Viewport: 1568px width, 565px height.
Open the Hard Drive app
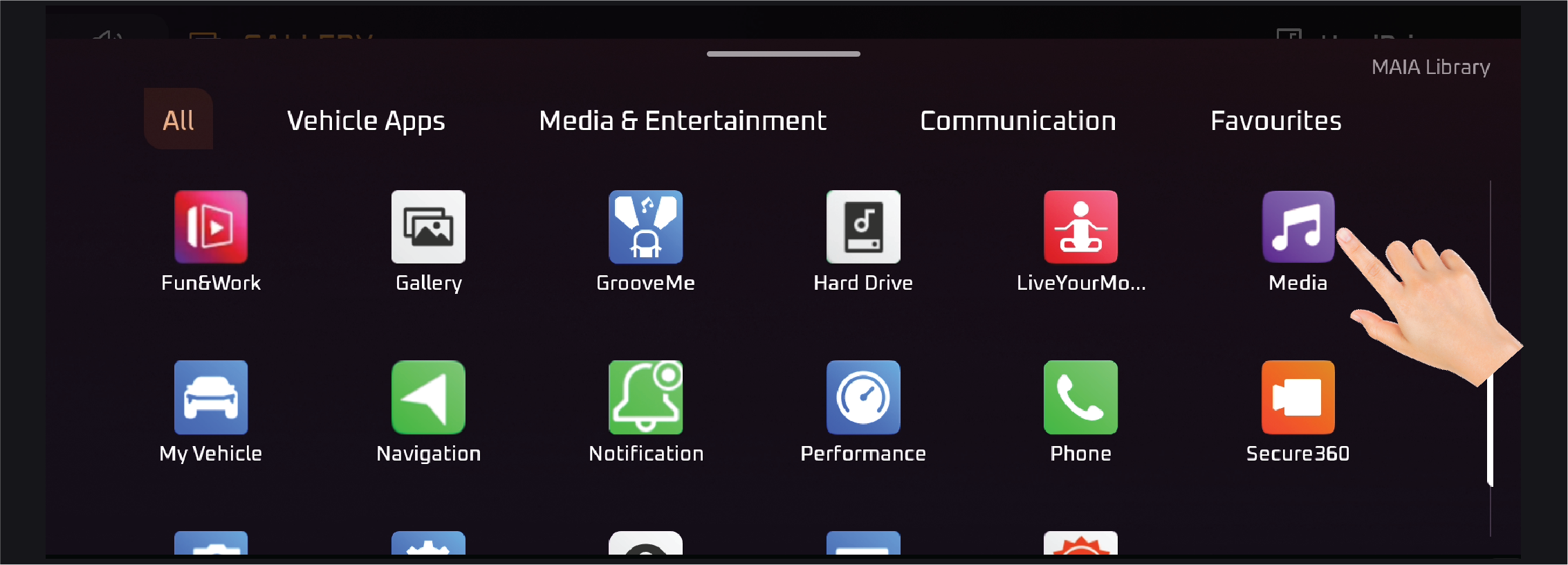[863, 227]
